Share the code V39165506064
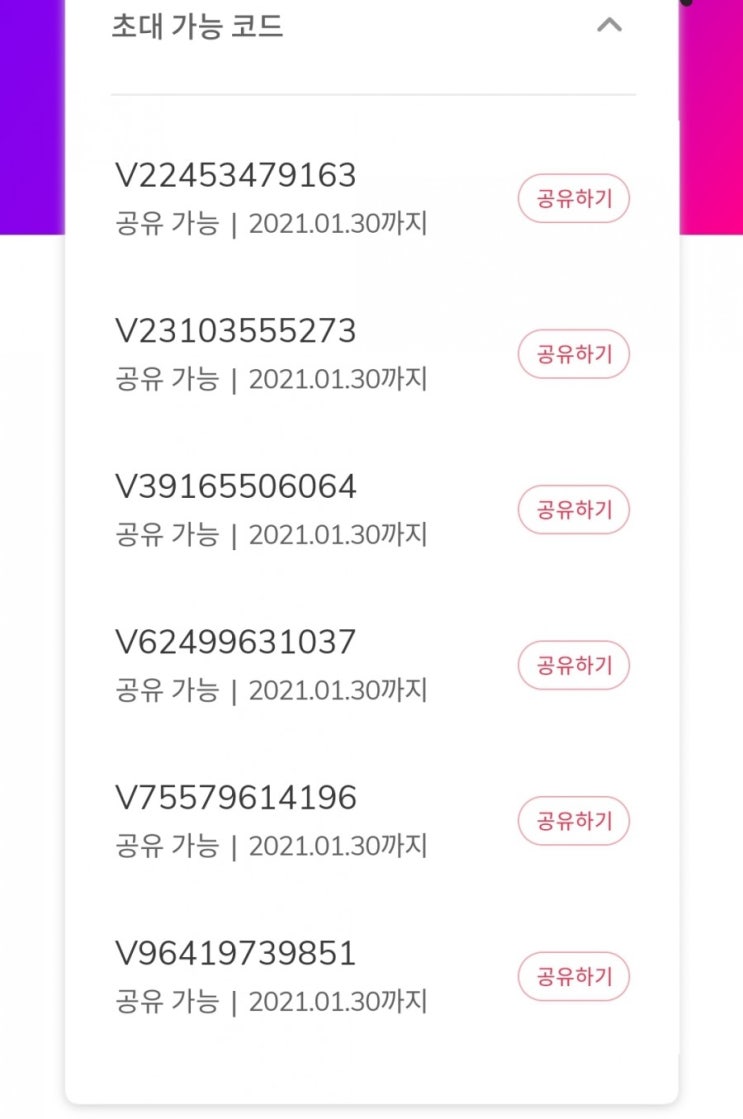The width and height of the screenshot is (743, 1119). 573,510
